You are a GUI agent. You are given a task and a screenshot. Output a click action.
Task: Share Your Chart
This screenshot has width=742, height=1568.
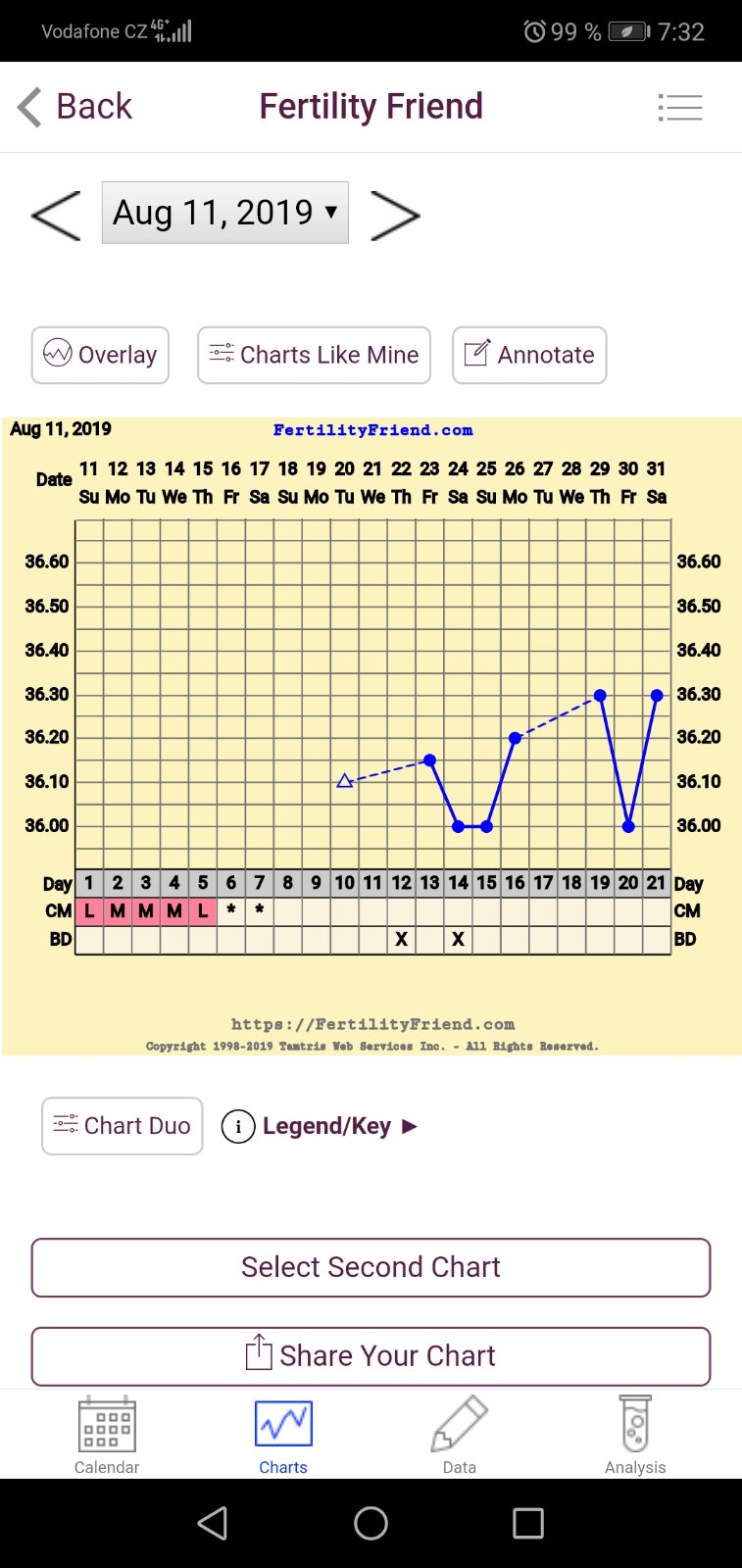pos(371,1356)
